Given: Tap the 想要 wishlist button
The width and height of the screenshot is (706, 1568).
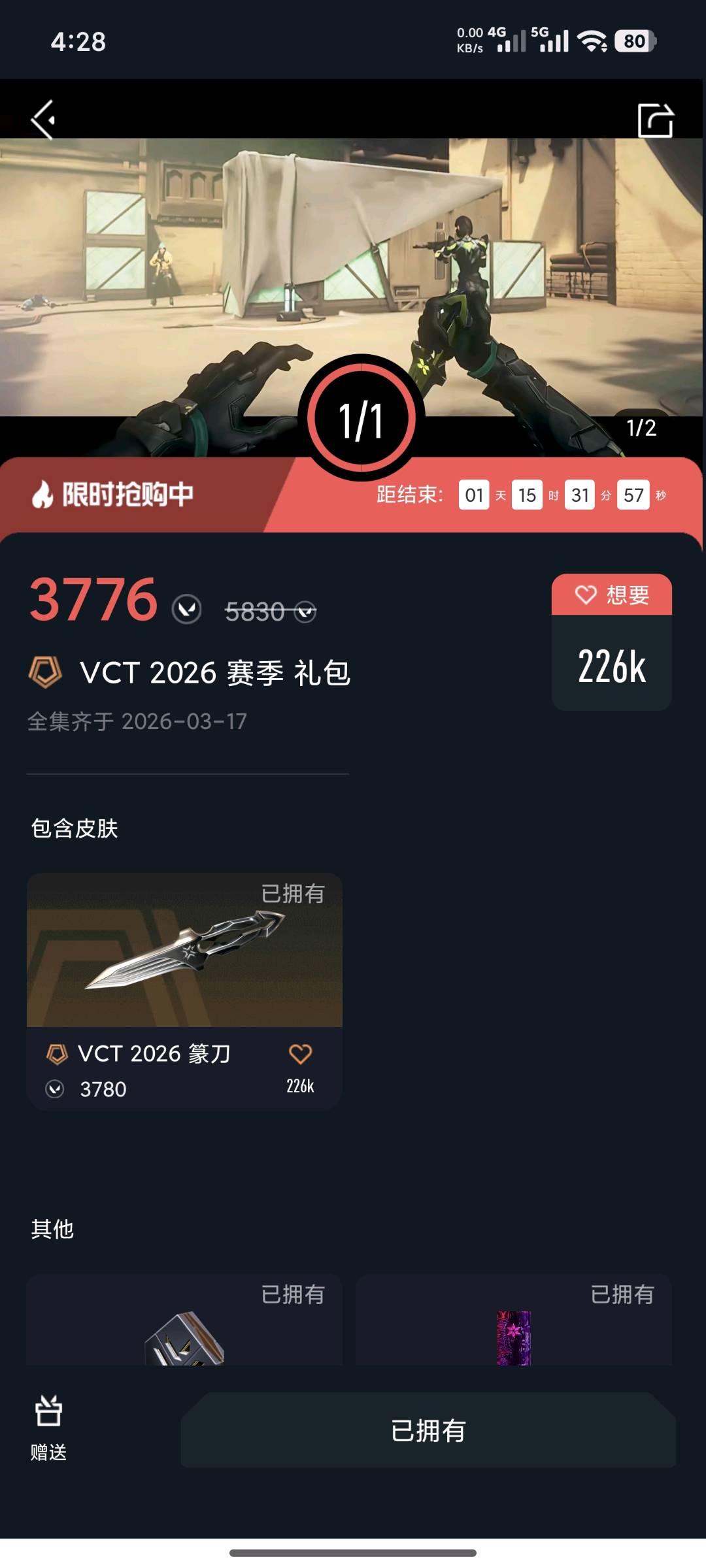Looking at the screenshot, I should point(611,595).
